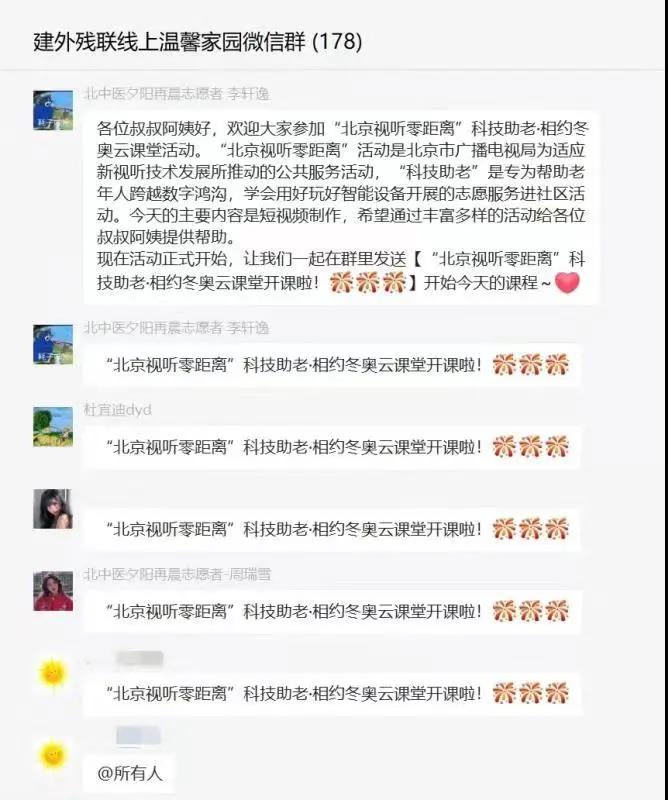Tap 李轩逸's avatar beside the long welcome message
Image resolution: width=668 pixels, height=800 pixels.
pyautogui.click(x=53, y=110)
